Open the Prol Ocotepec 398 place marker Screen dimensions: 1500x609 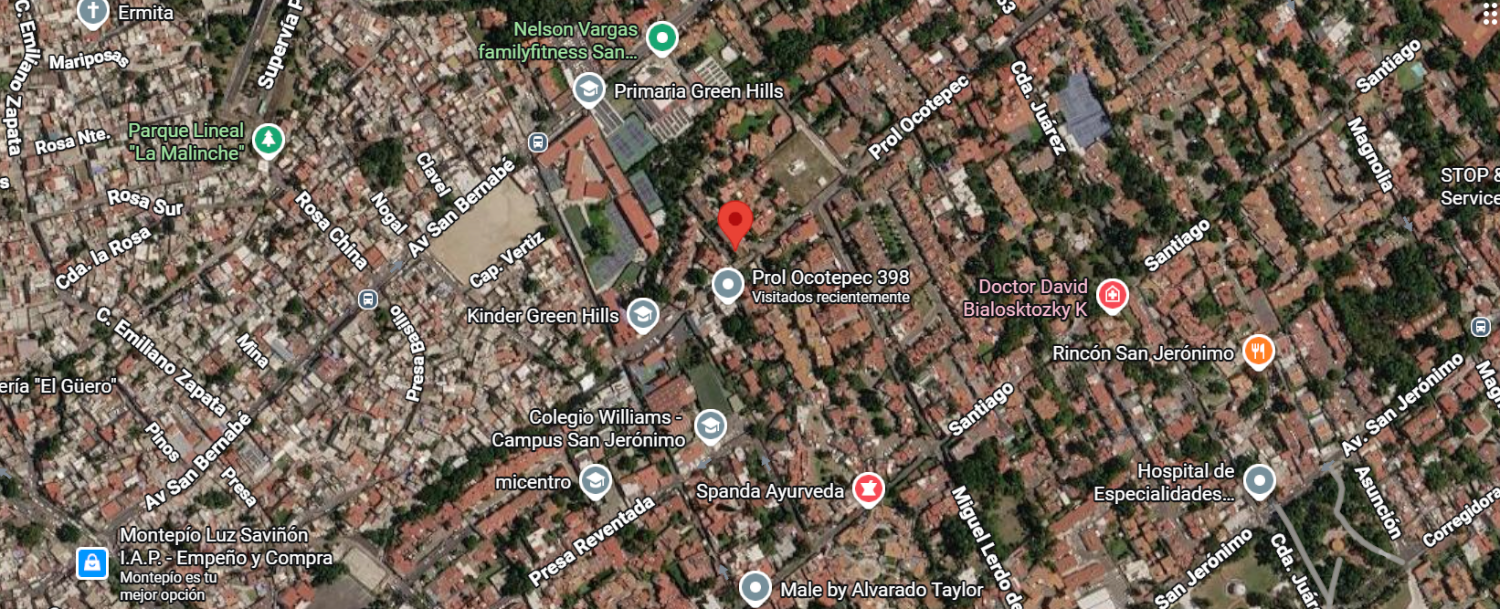pos(728,286)
